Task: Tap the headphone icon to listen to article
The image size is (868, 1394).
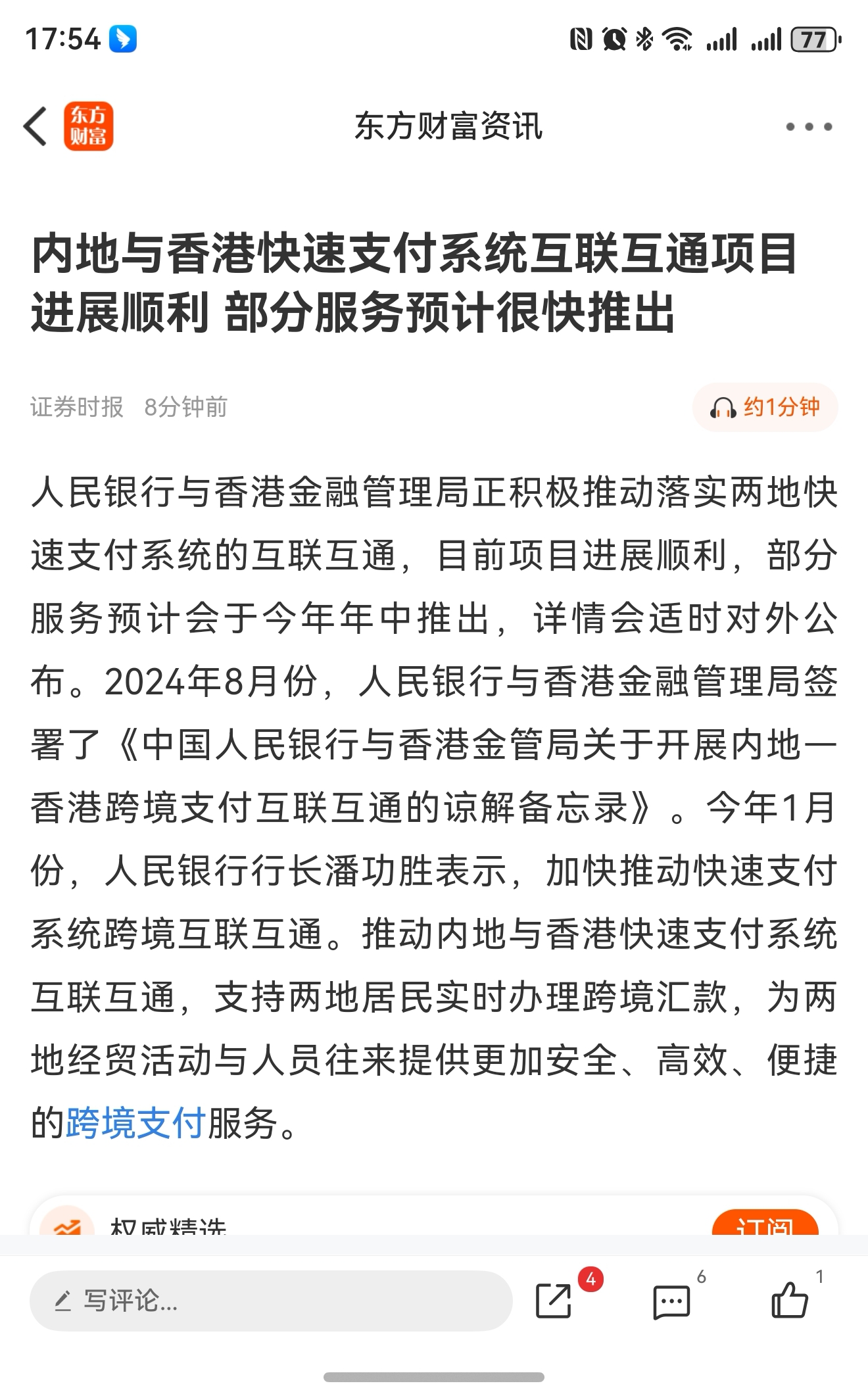Action: (x=724, y=408)
